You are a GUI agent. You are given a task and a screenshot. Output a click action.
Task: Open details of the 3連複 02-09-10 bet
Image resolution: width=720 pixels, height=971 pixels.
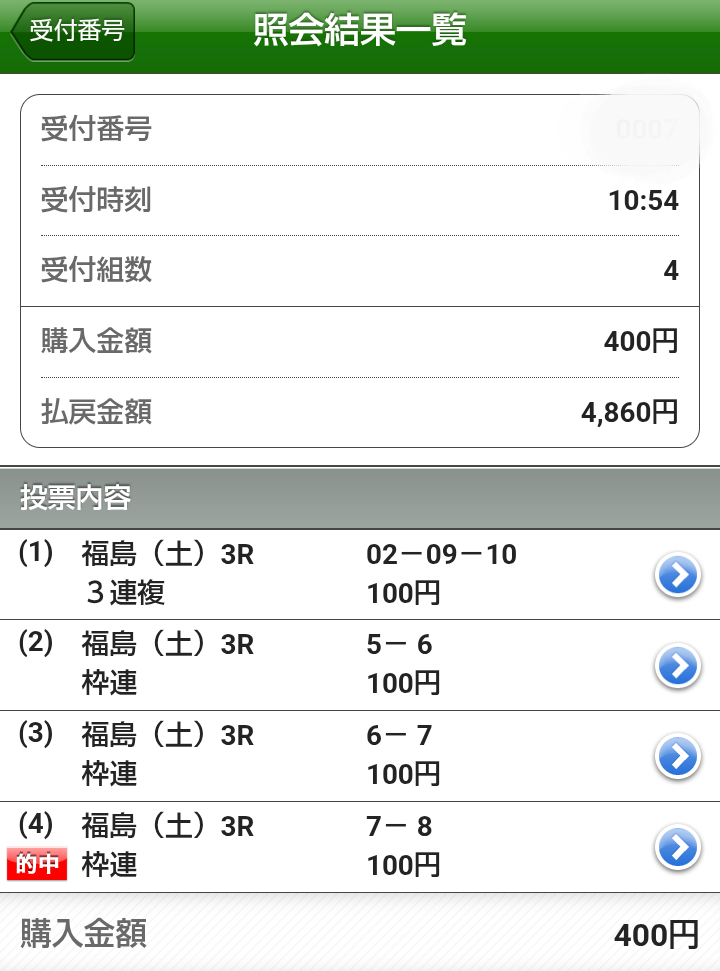click(x=677, y=575)
